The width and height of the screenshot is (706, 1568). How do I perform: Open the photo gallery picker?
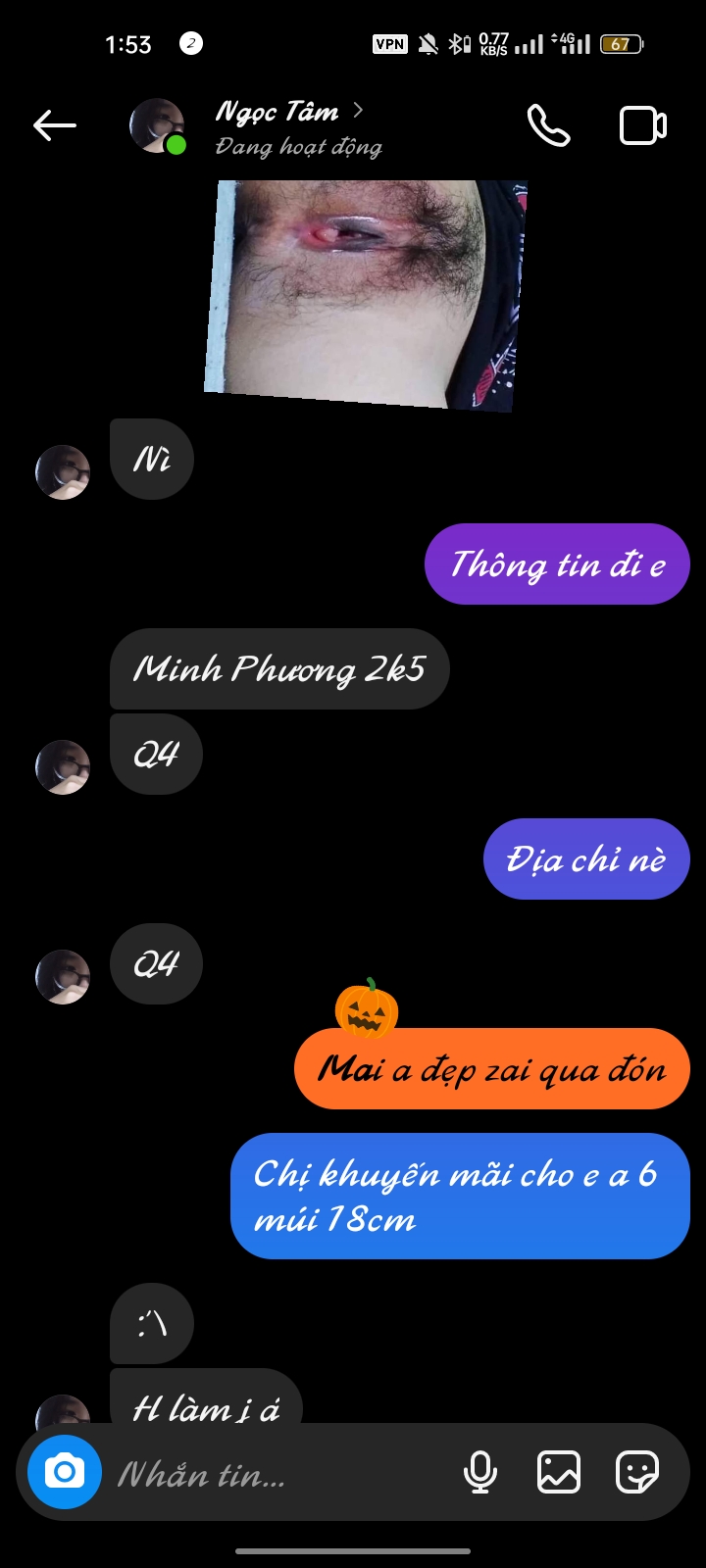point(559,1472)
